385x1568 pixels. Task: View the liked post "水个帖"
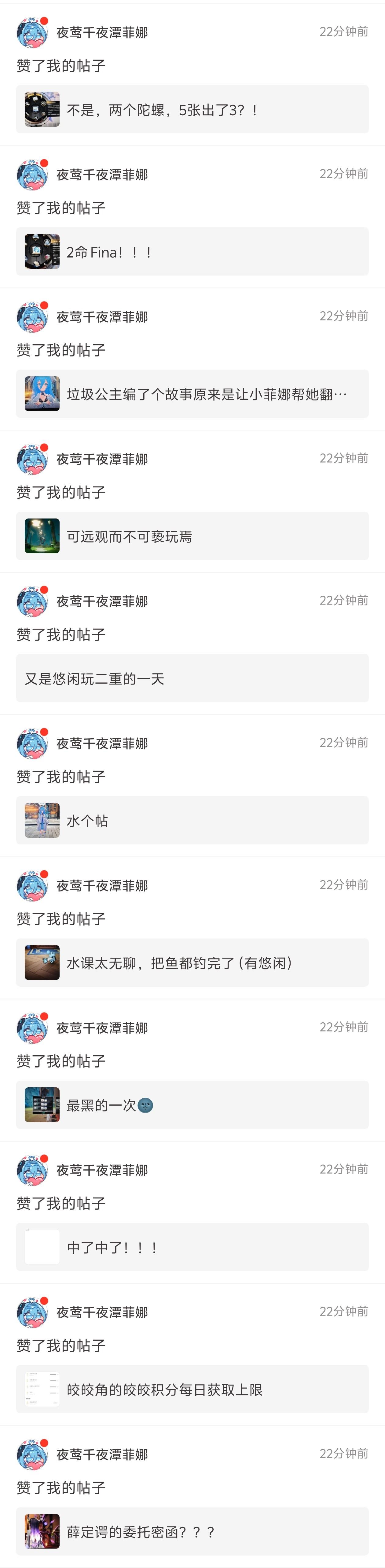[193, 821]
